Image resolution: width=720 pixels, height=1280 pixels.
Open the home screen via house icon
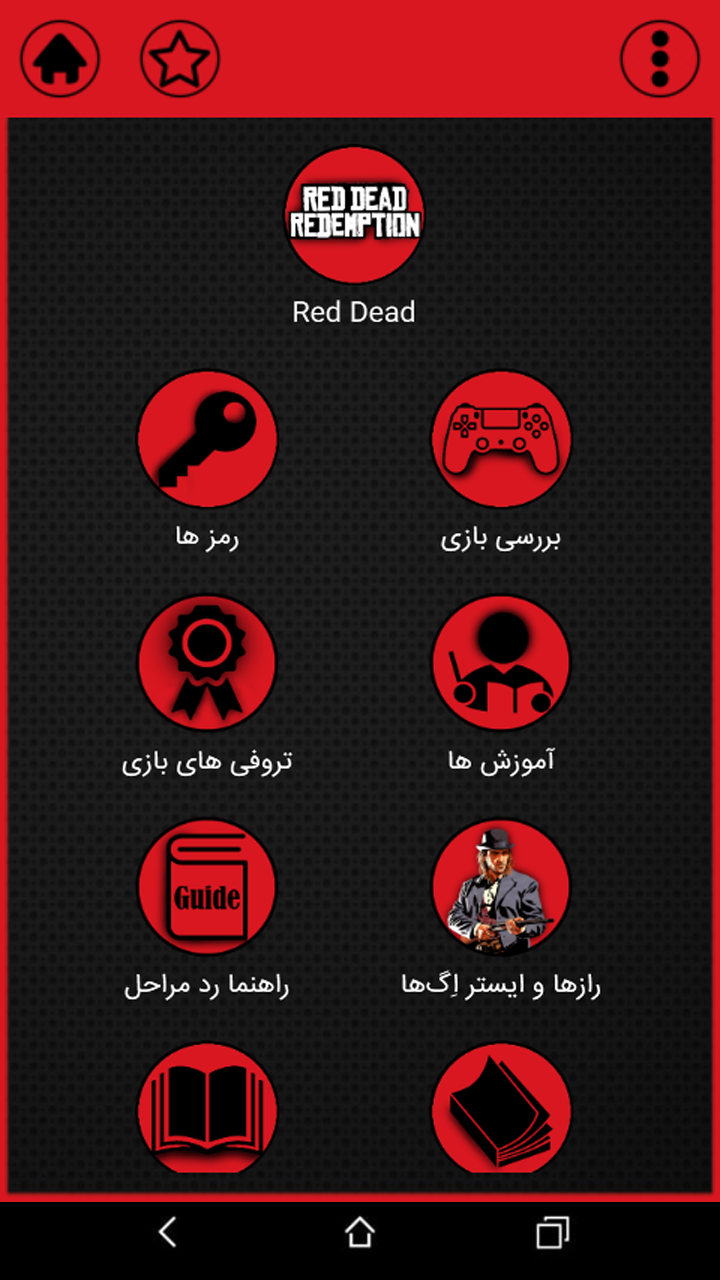60,58
